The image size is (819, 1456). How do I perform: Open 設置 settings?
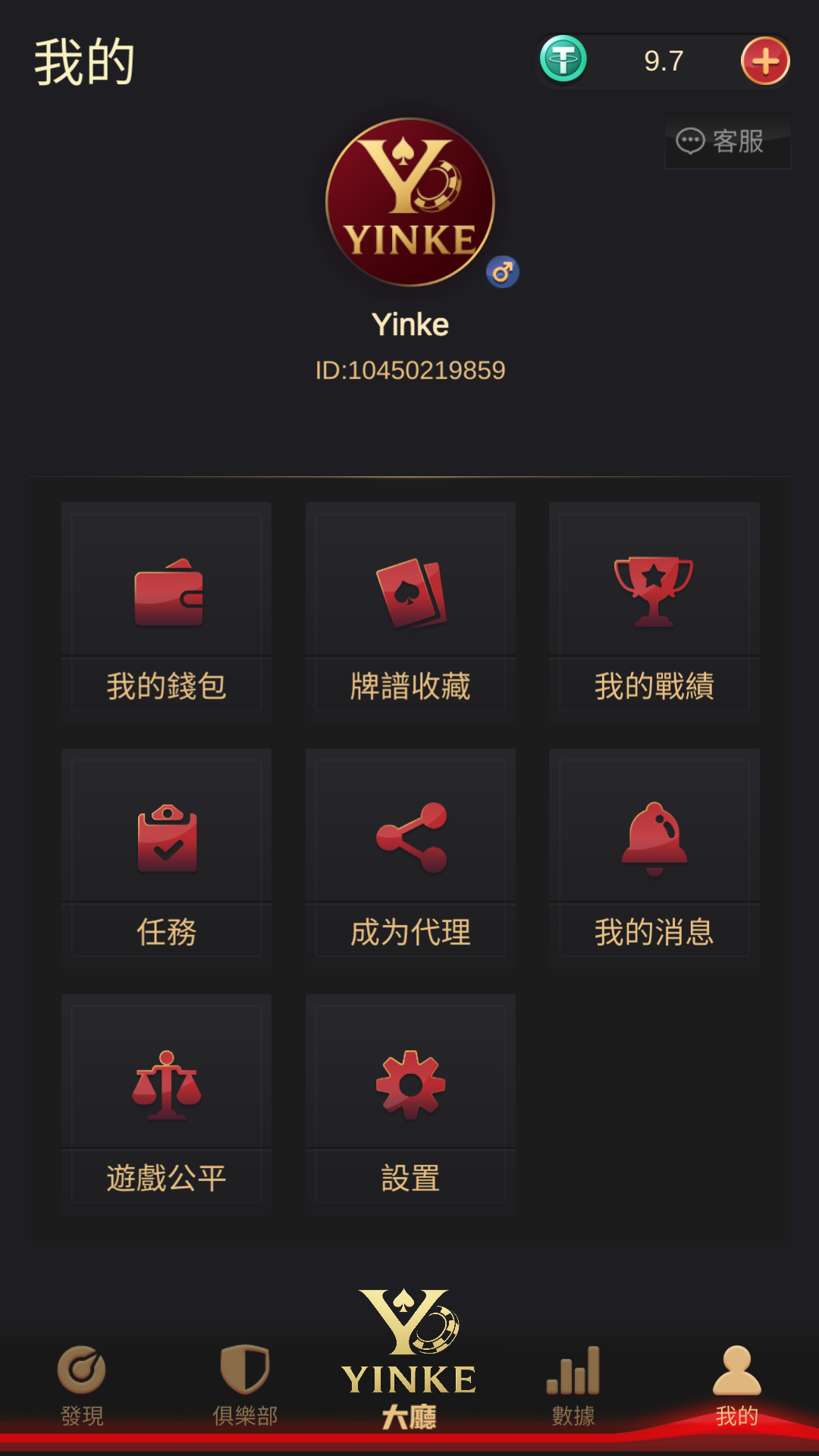coord(410,1100)
